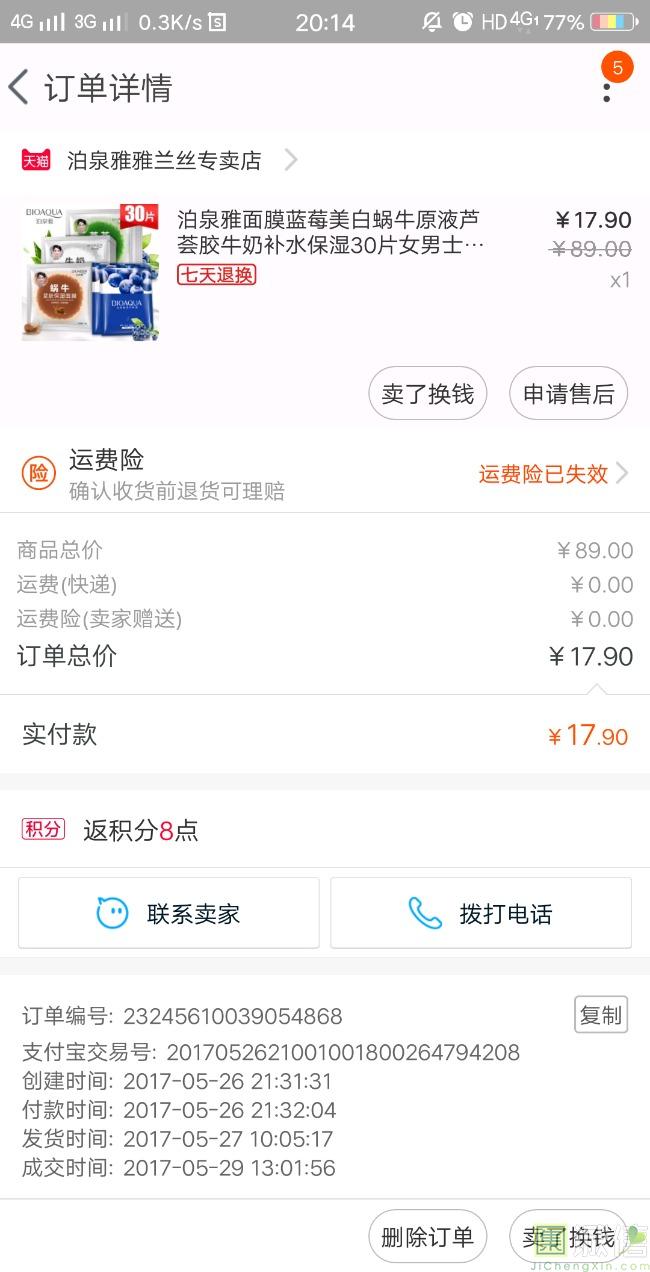Go back from the order details page

20,88
